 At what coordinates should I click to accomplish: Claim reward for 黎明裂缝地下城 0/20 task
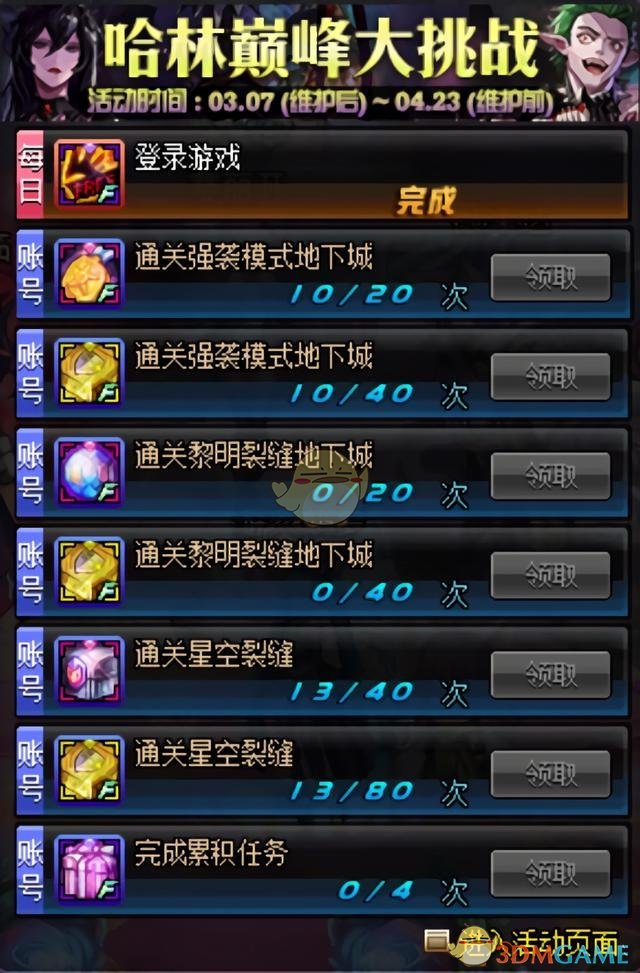550,475
